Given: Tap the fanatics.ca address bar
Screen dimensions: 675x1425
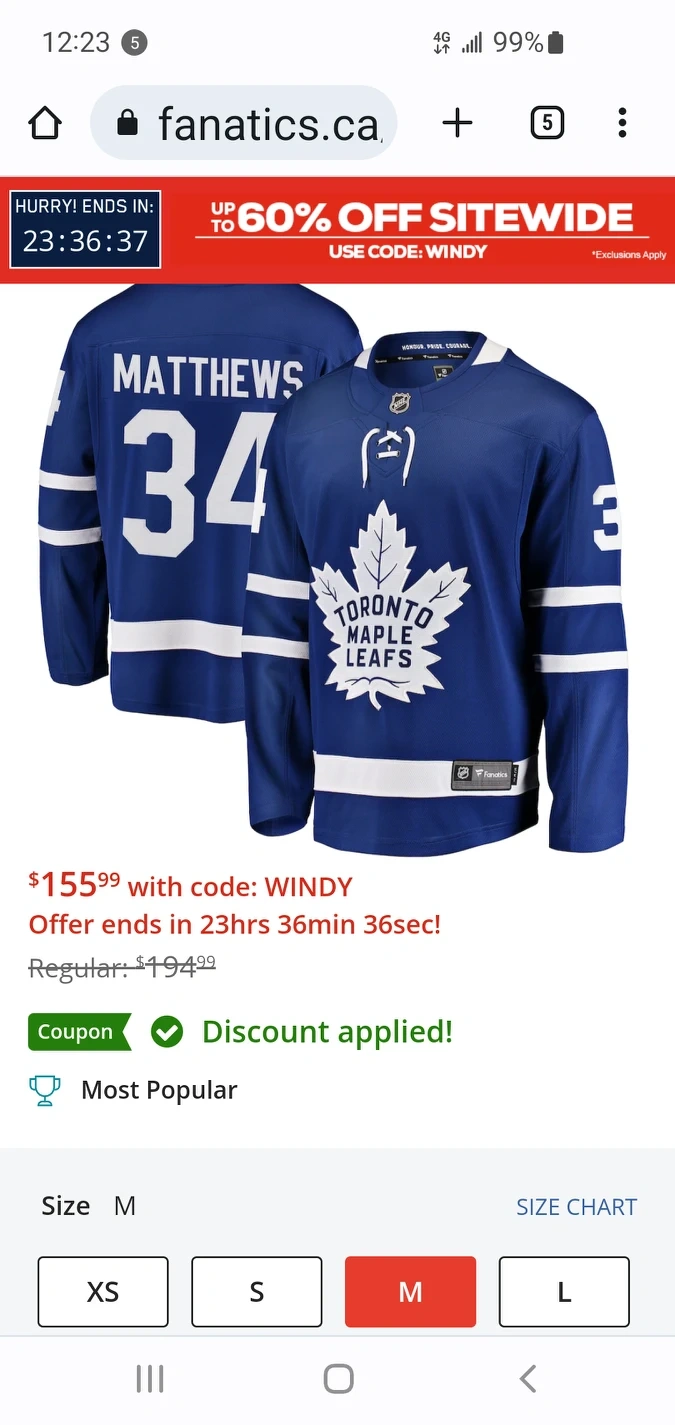Looking at the screenshot, I should (x=245, y=124).
